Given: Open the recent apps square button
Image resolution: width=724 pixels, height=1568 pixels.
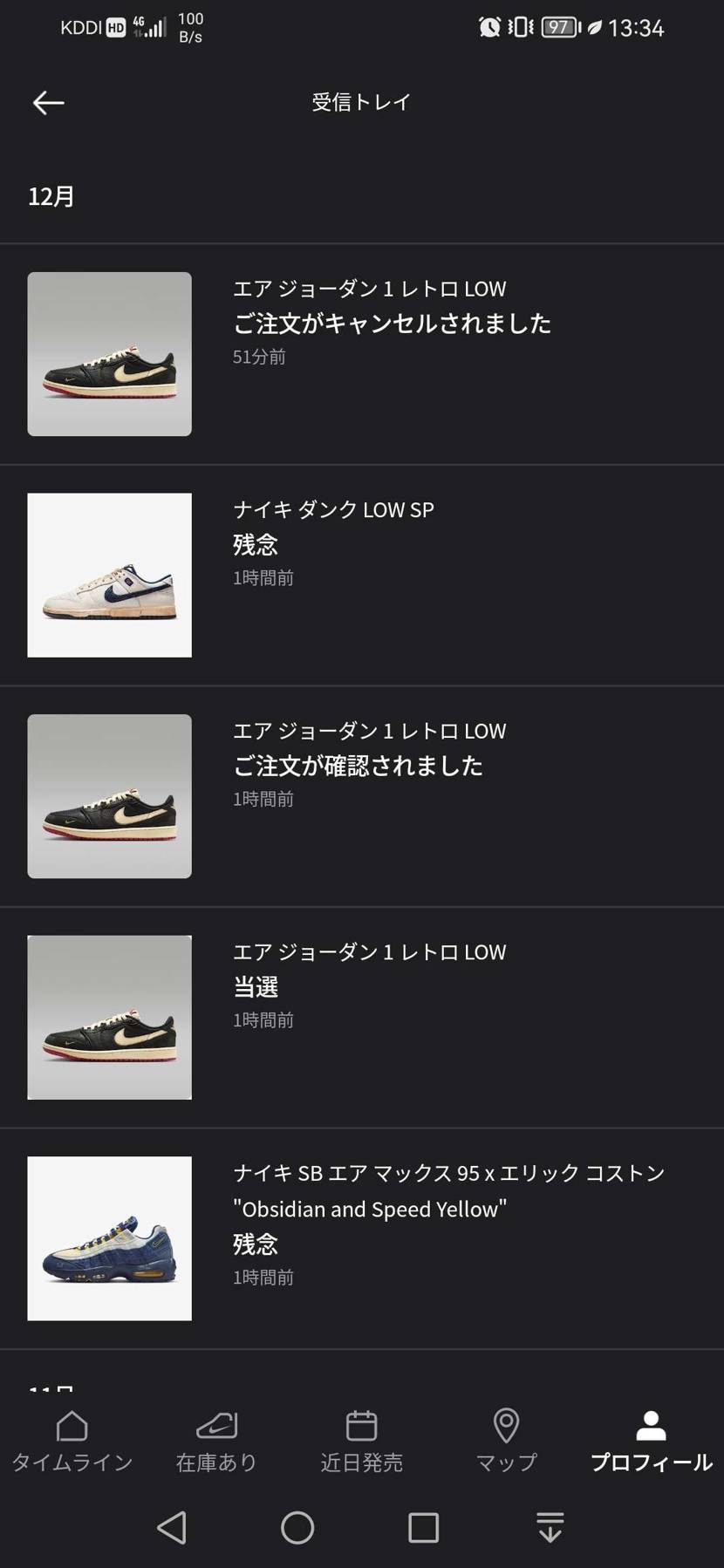Looking at the screenshot, I should (423, 1528).
